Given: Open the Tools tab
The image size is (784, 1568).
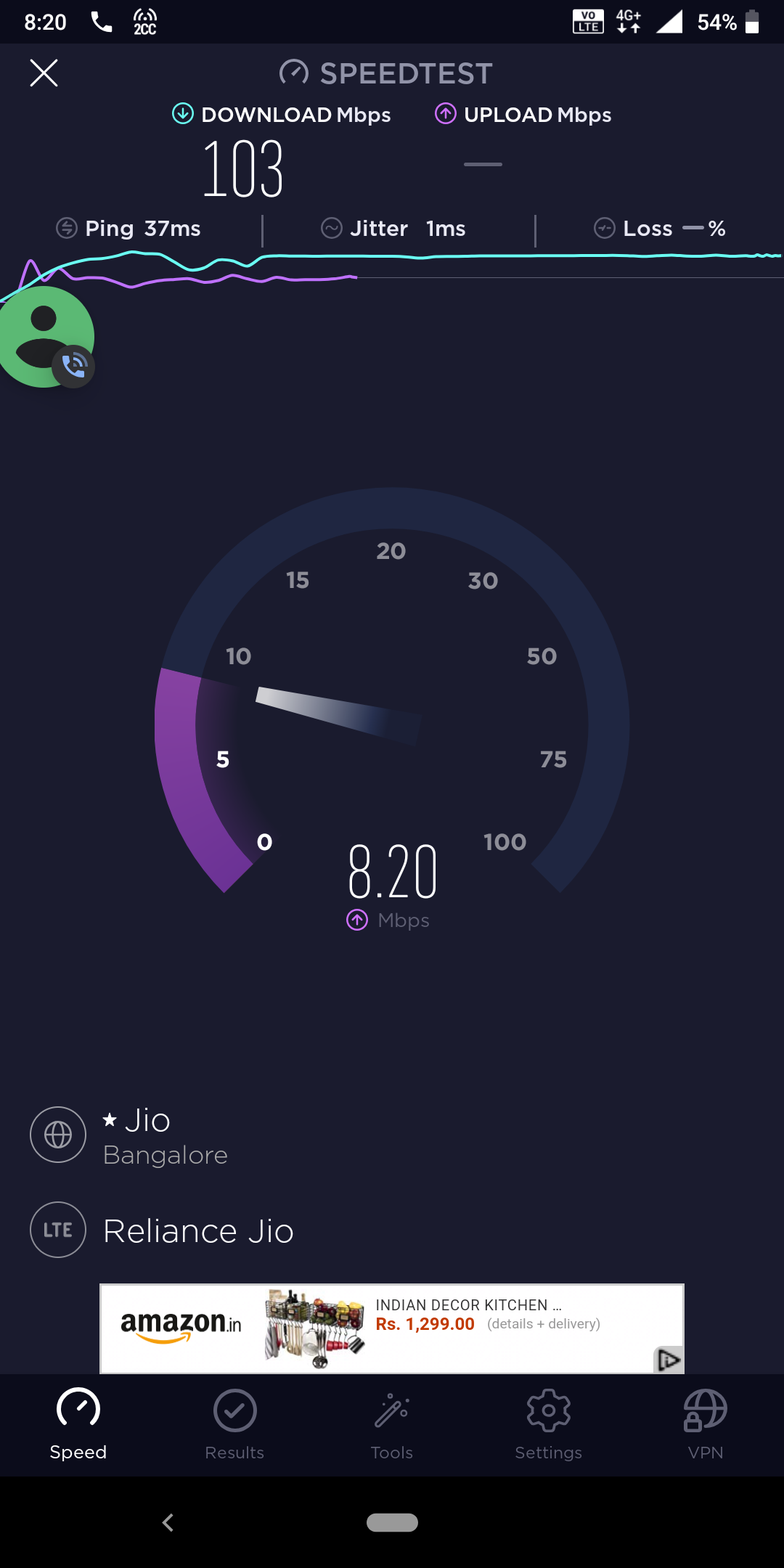Looking at the screenshot, I should [392, 1424].
